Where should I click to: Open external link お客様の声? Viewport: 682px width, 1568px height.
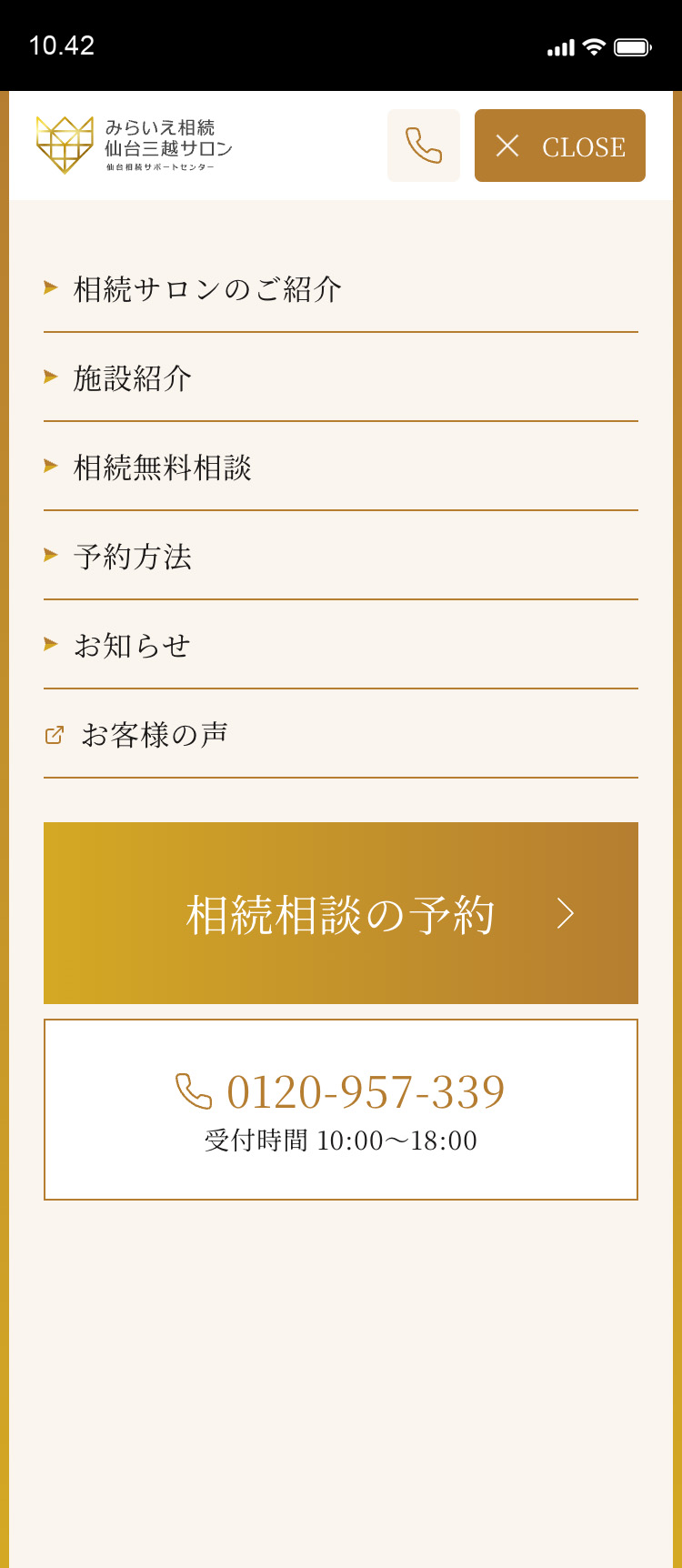tap(155, 735)
